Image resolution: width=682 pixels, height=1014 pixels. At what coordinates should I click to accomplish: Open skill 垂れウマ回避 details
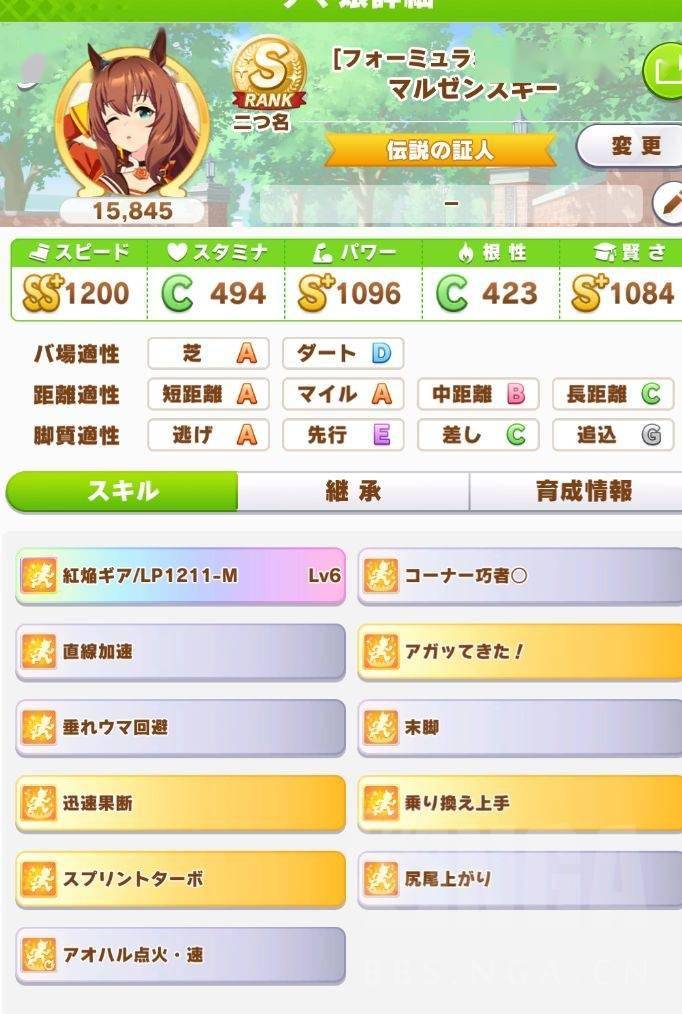click(x=181, y=727)
